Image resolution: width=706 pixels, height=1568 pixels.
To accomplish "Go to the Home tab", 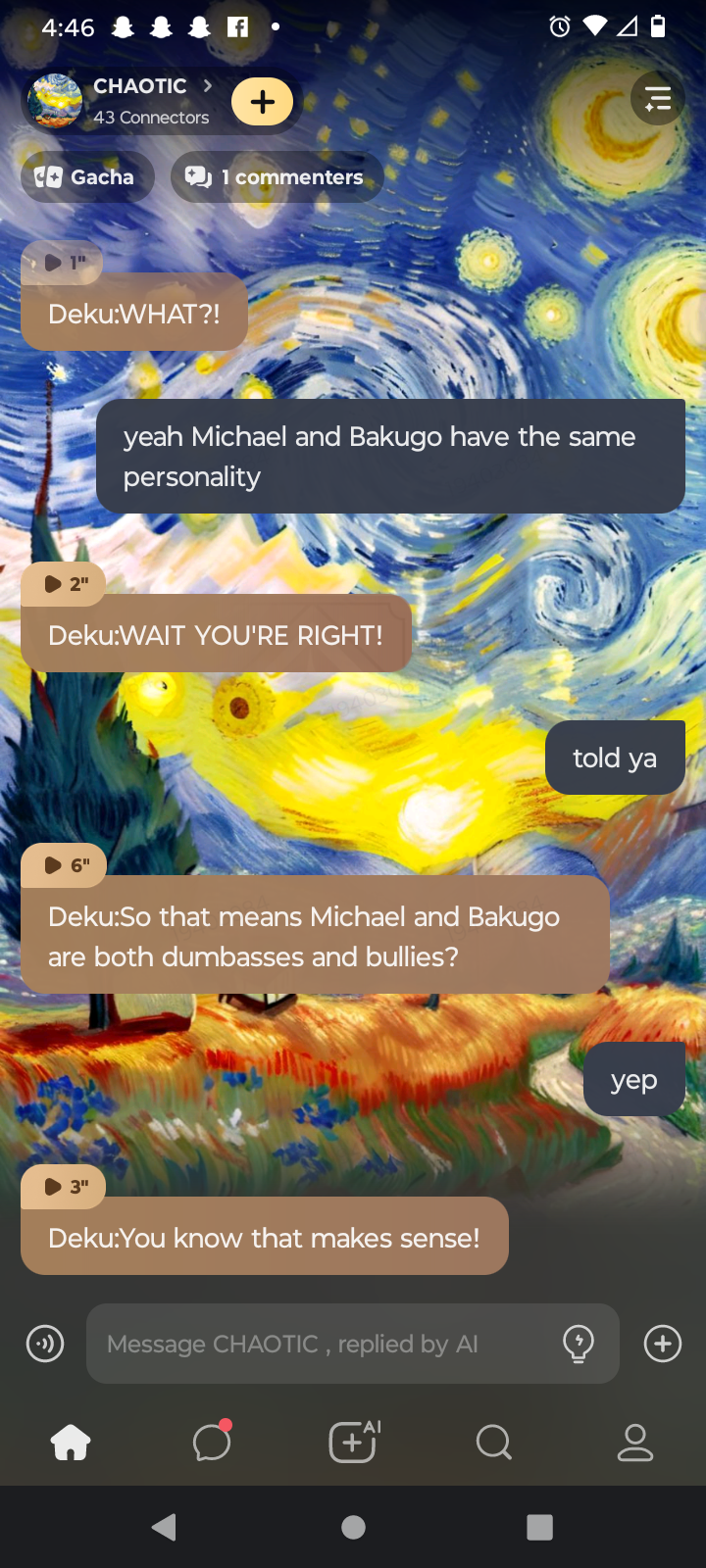I will tap(71, 1443).
